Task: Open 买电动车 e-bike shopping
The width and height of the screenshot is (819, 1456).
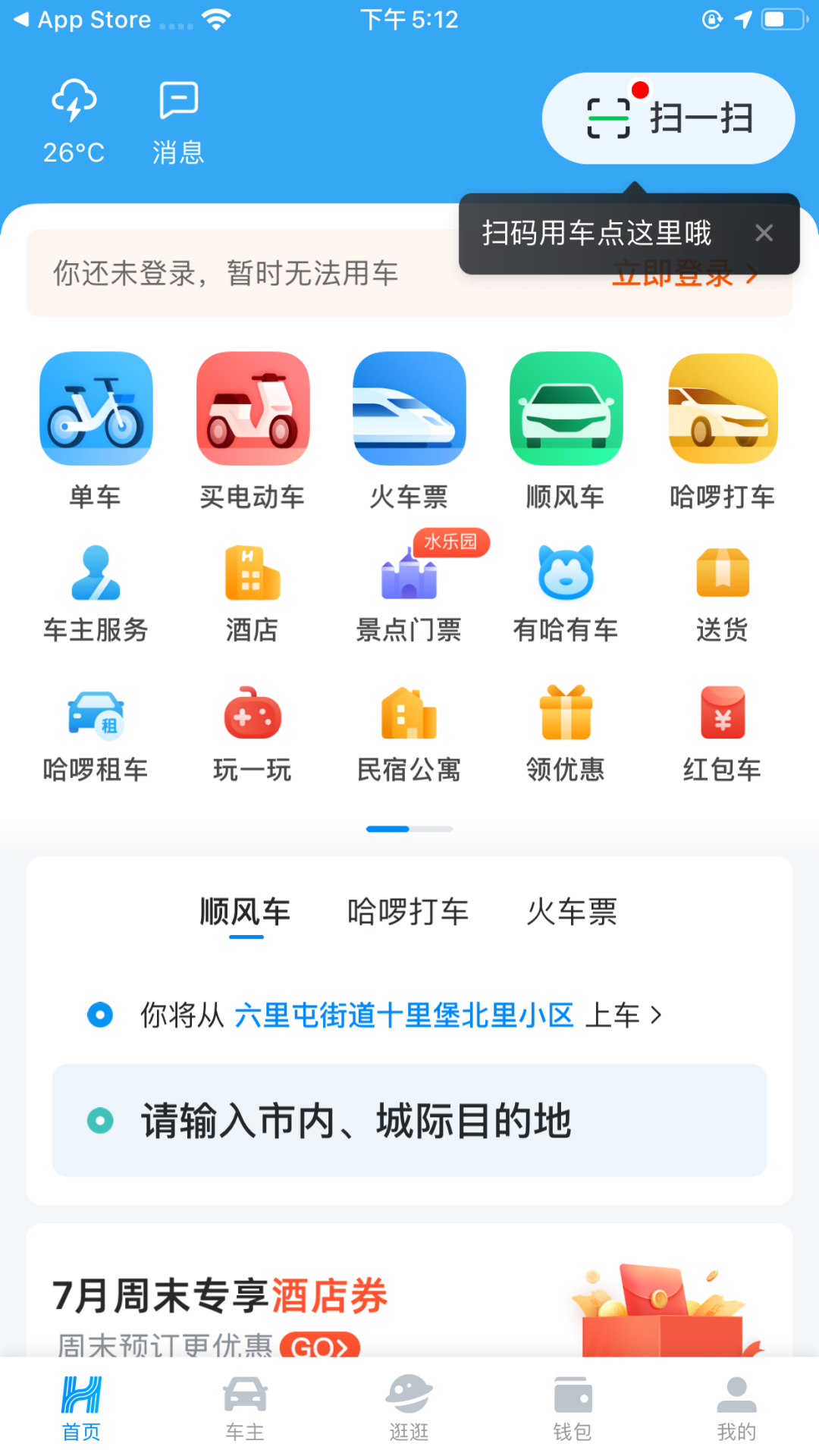Action: (x=253, y=428)
